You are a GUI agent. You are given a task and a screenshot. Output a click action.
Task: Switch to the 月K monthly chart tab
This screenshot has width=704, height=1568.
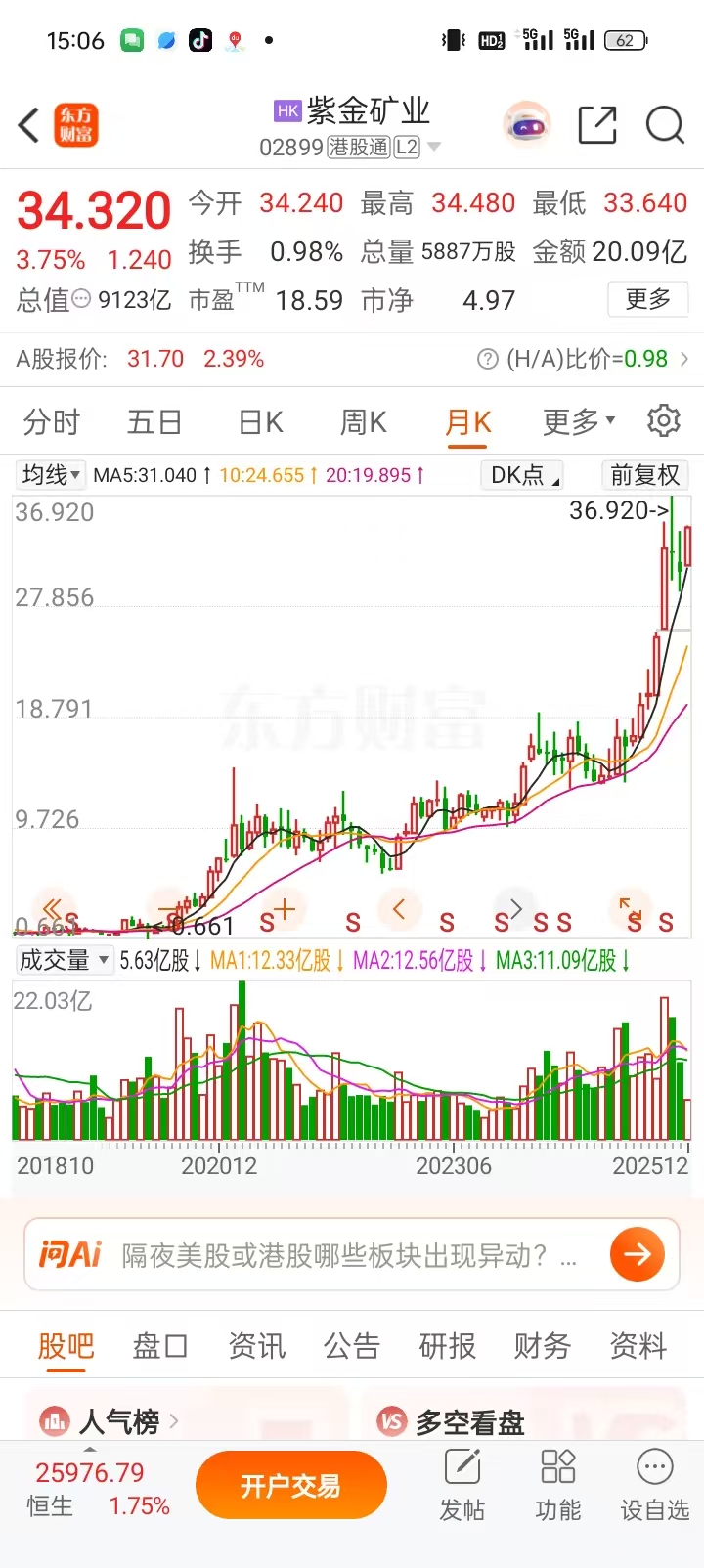(466, 420)
